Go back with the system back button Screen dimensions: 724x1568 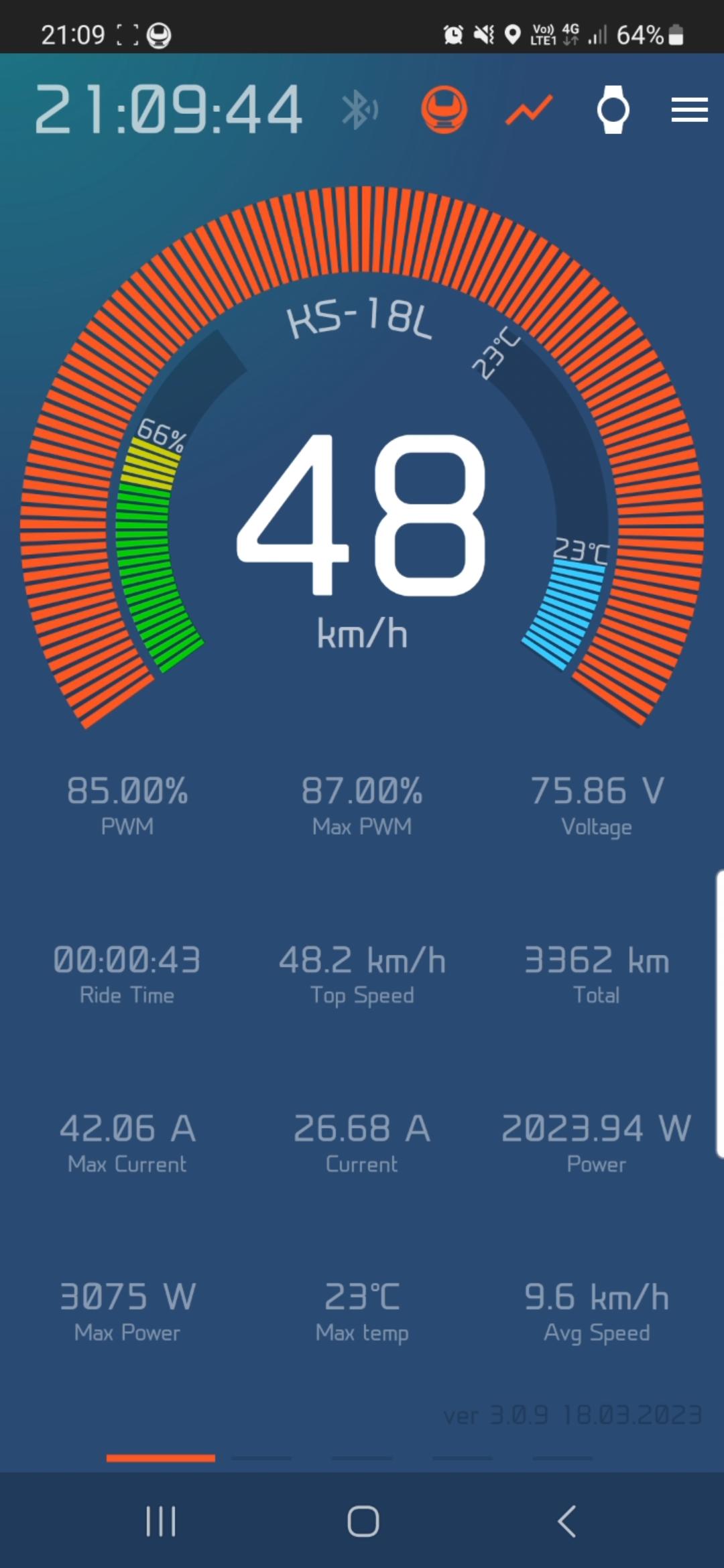(x=567, y=1521)
